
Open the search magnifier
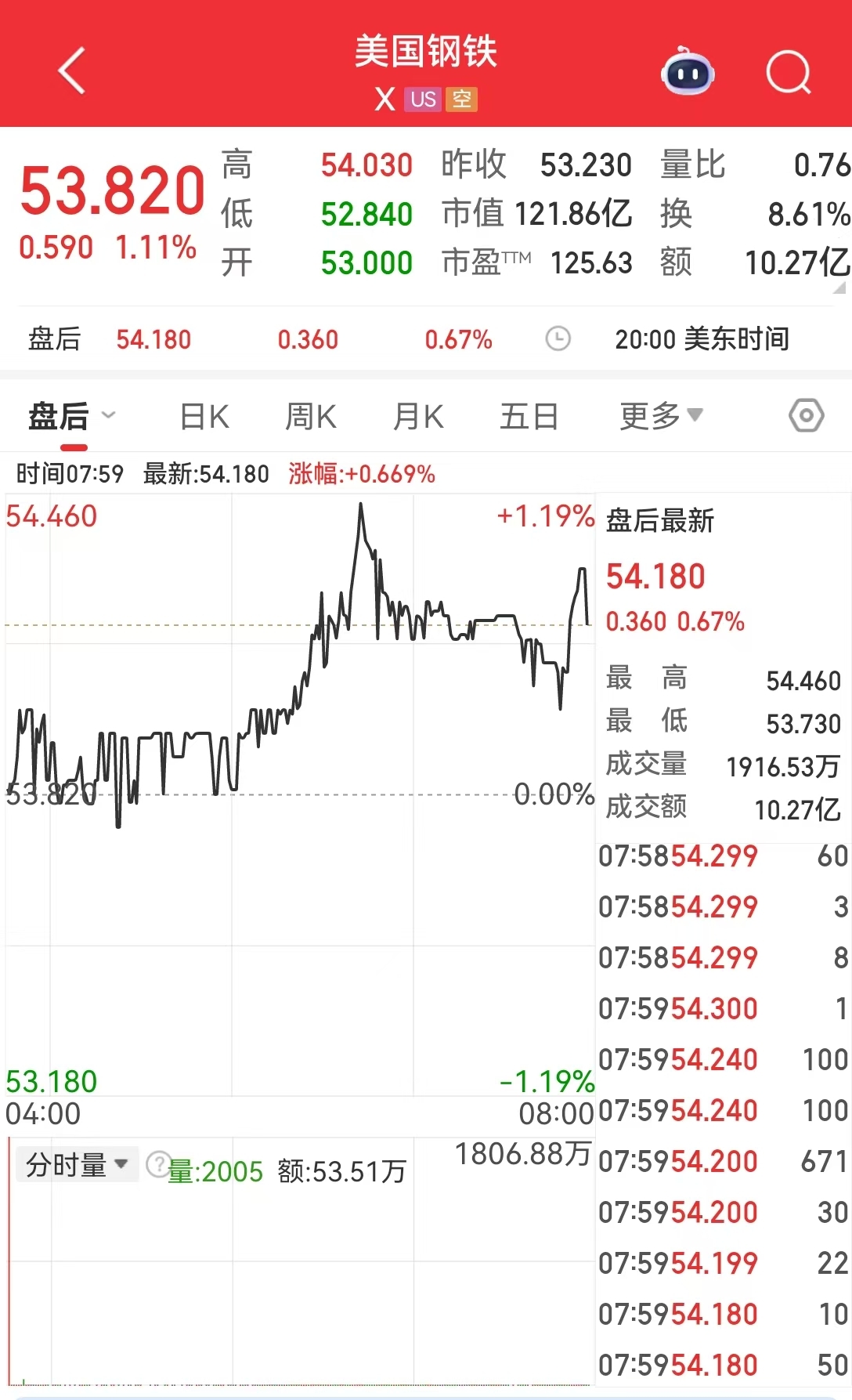788,73
